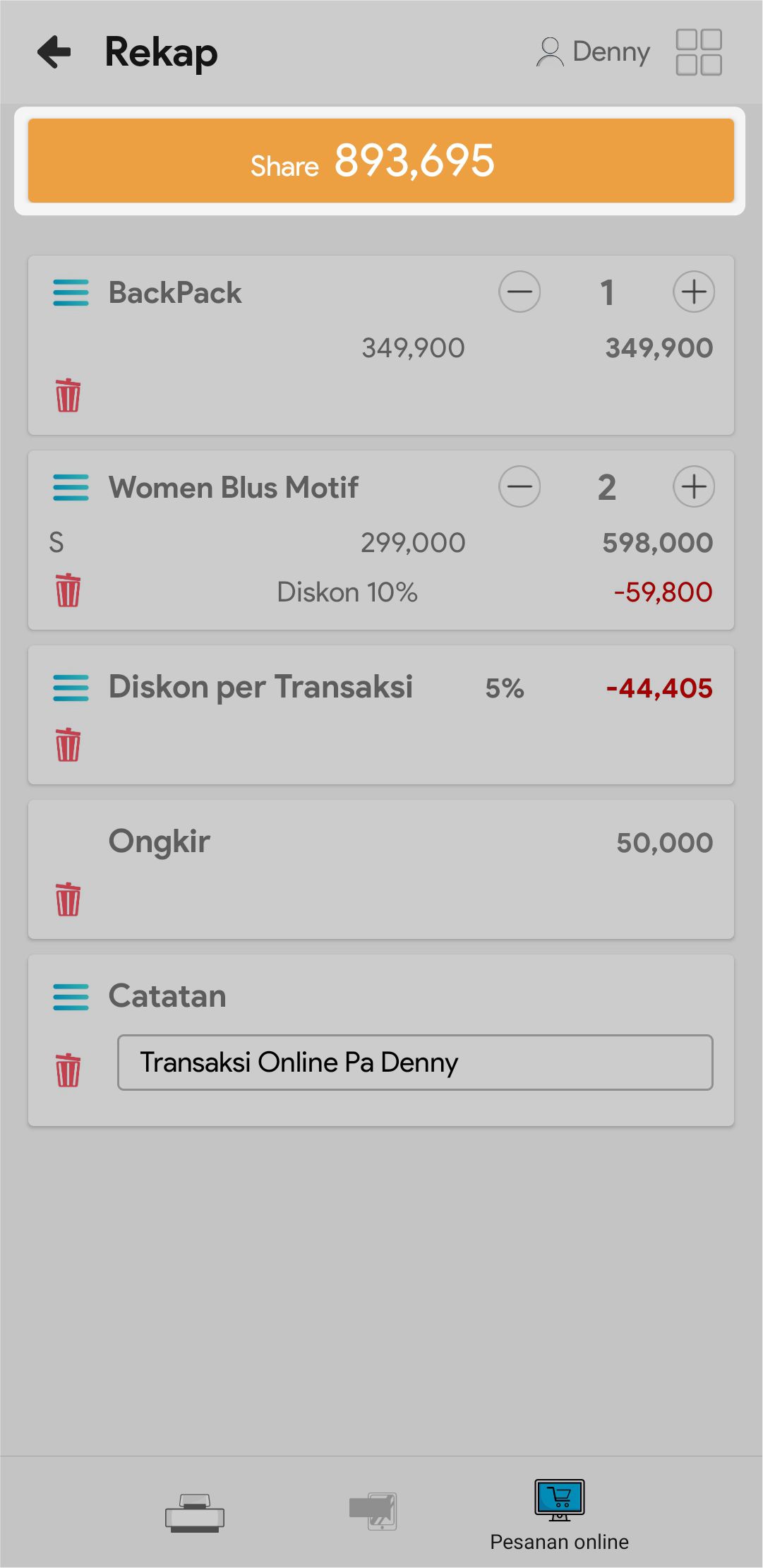Open the BackPack item menu handle

pos(71,292)
